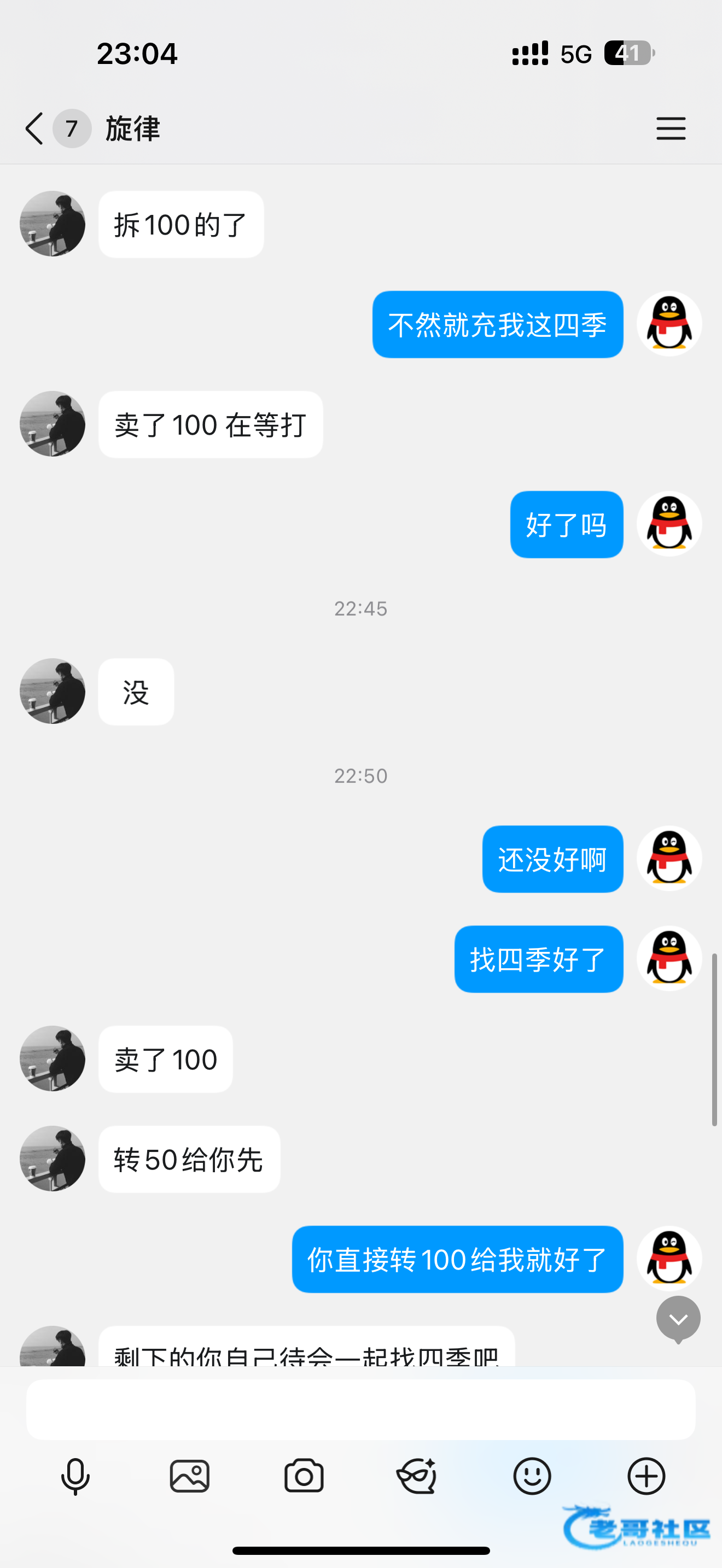Open more options with the plus icon
The image size is (722, 1568).
646,1476
